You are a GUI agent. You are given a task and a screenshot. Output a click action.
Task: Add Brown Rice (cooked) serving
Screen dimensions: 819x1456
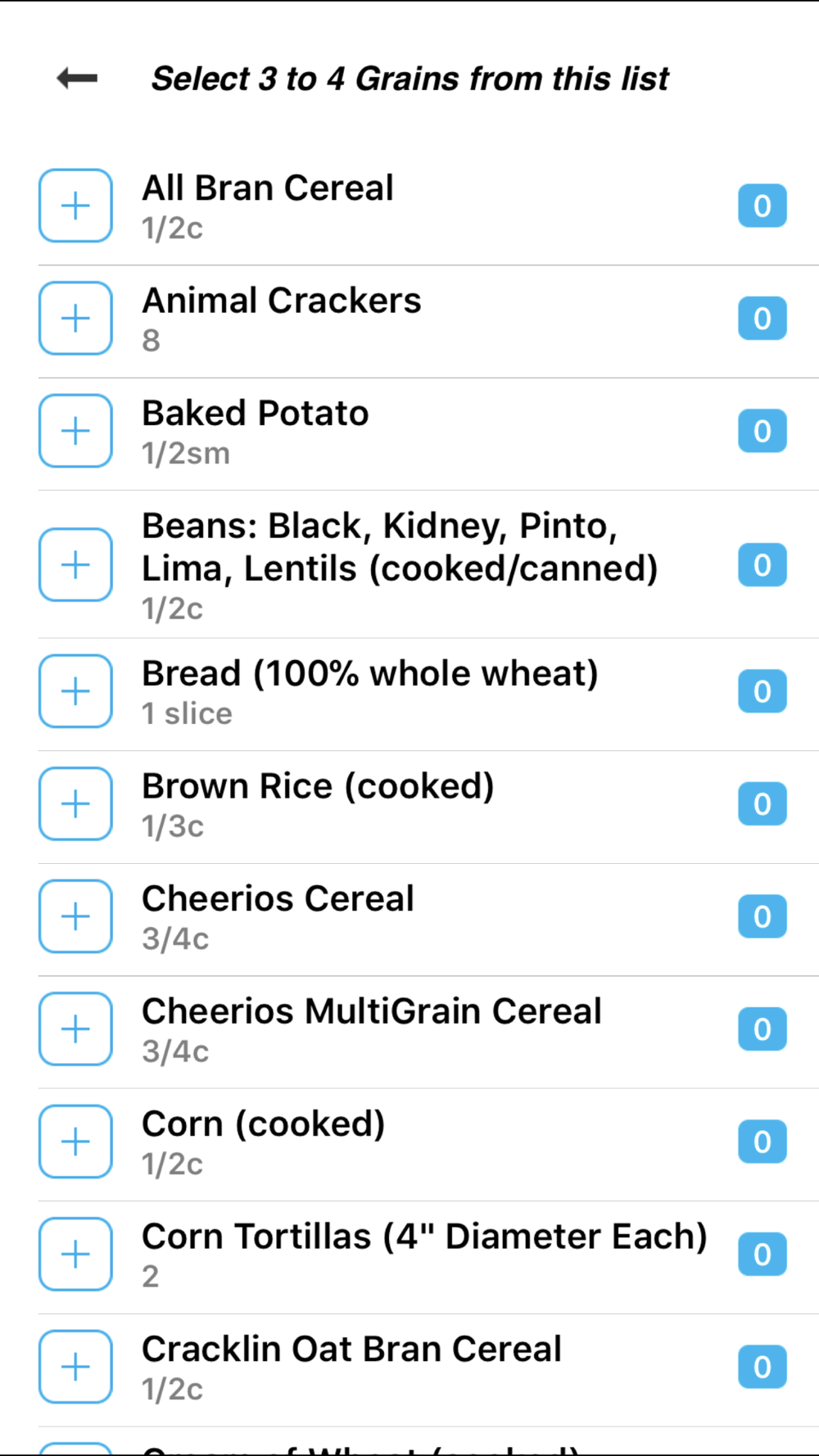coord(75,804)
